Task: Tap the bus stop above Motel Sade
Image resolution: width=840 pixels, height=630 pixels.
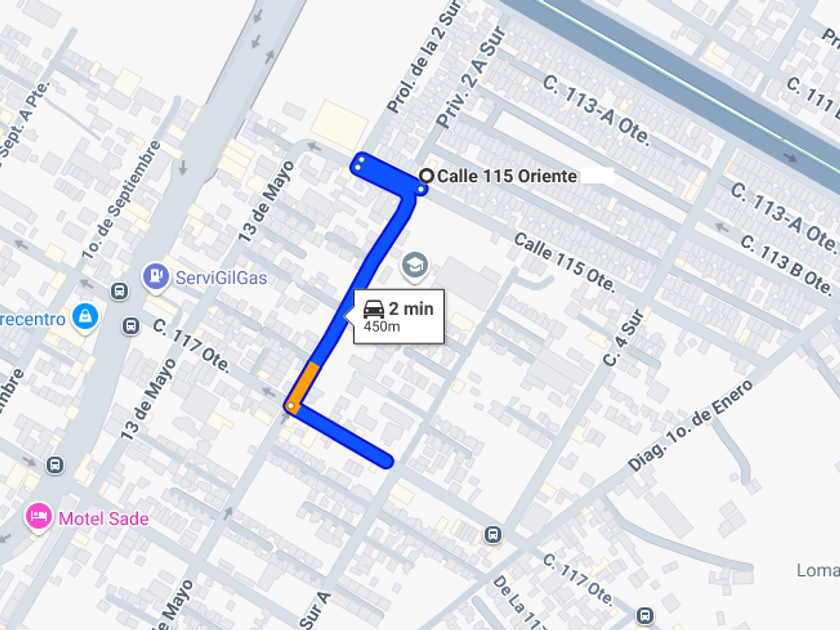Action: [x=55, y=465]
